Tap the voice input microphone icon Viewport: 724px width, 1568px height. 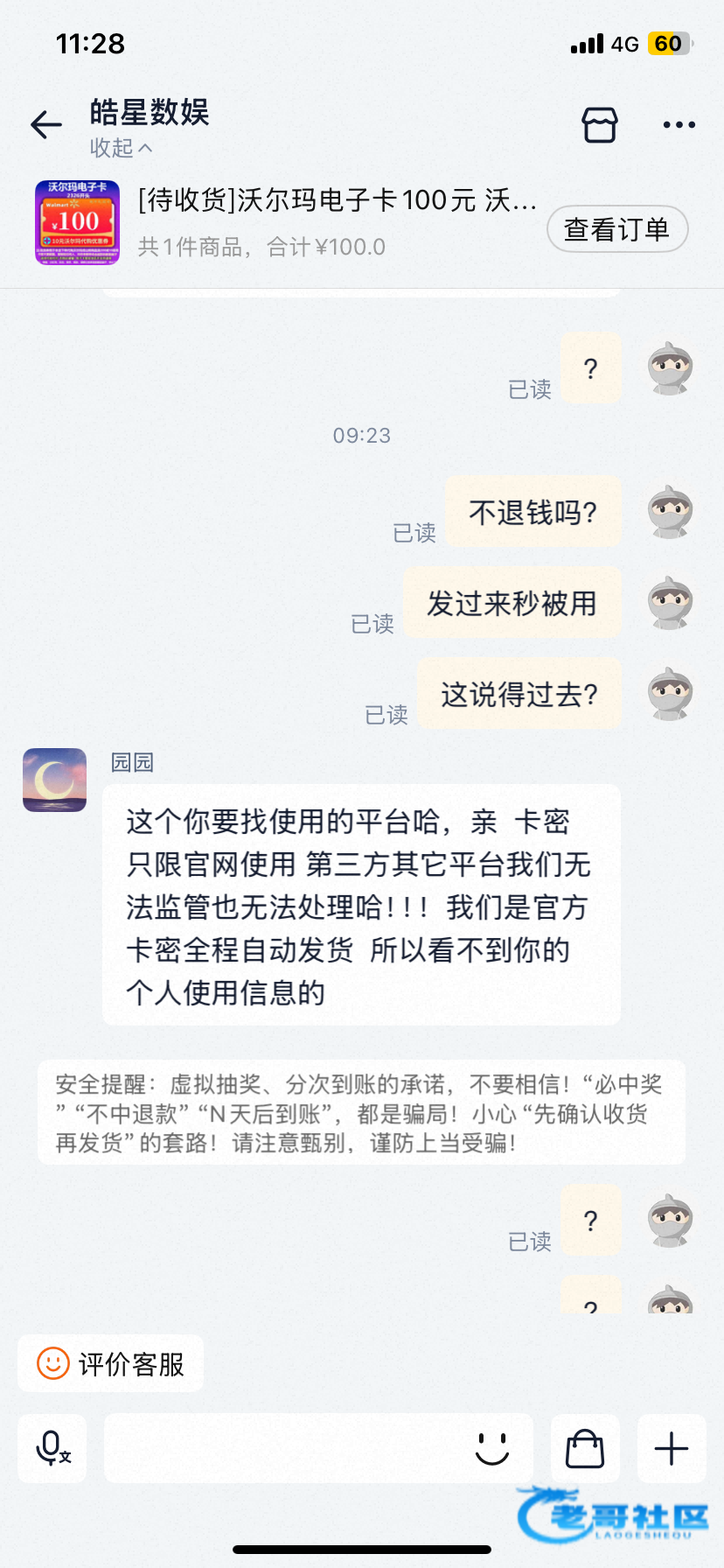tap(52, 1448)
